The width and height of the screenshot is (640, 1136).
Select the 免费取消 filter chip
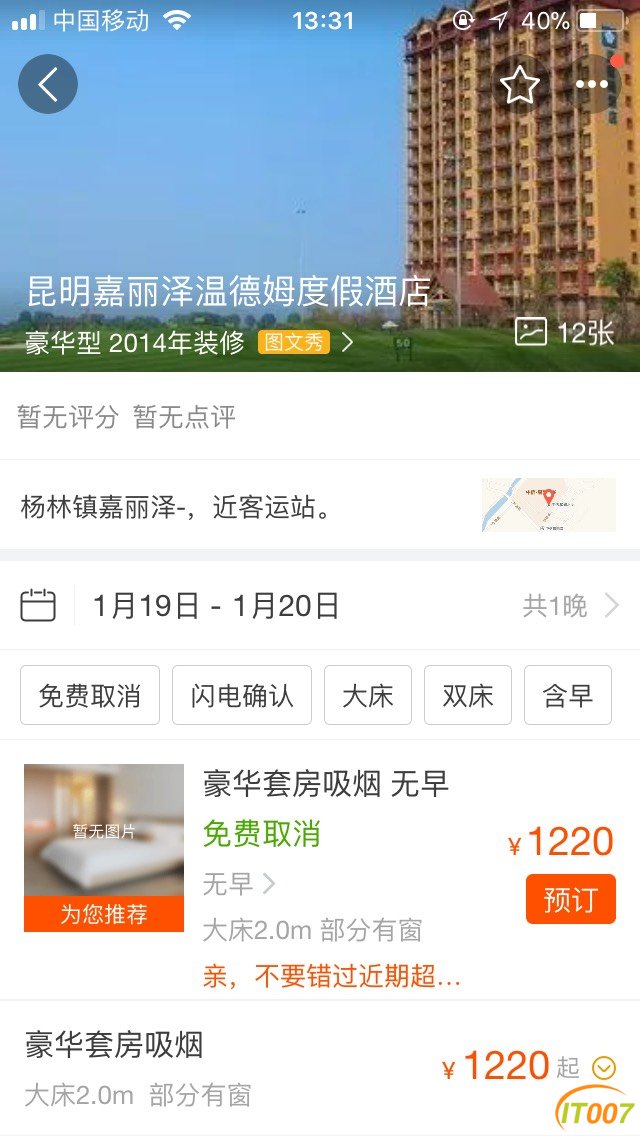click(90, 695)
